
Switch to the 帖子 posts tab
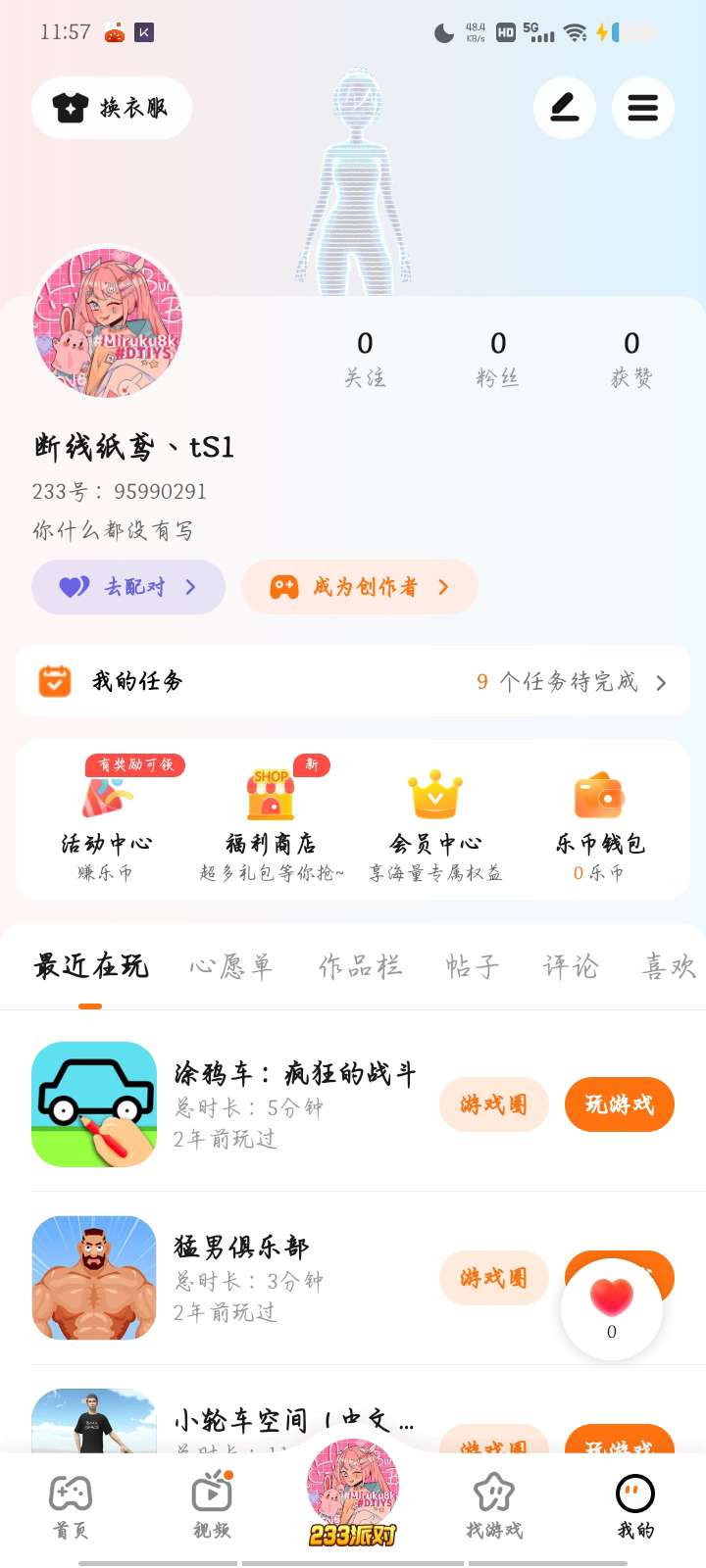pos(473,967)
